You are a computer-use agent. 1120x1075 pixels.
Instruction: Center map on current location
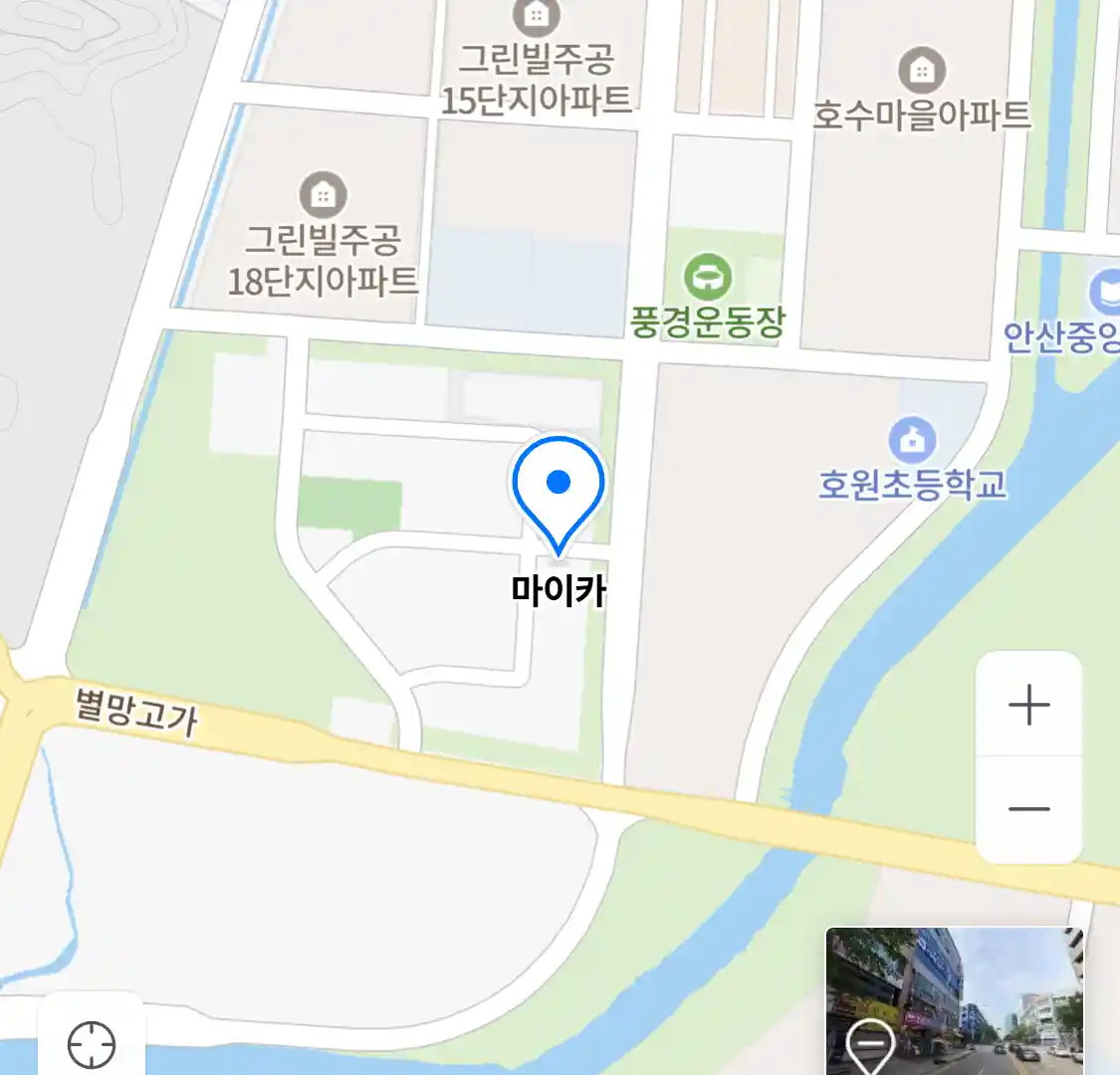[x=92, y=1044]
